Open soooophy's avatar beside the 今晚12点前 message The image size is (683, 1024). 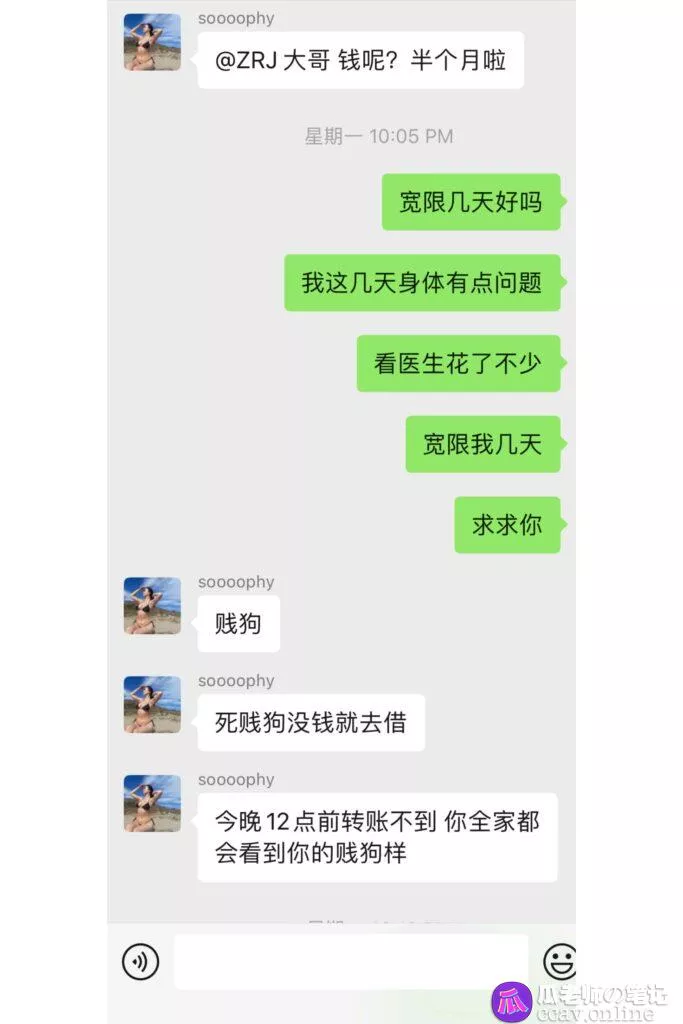pyautogui.click(x=152, y=802)
